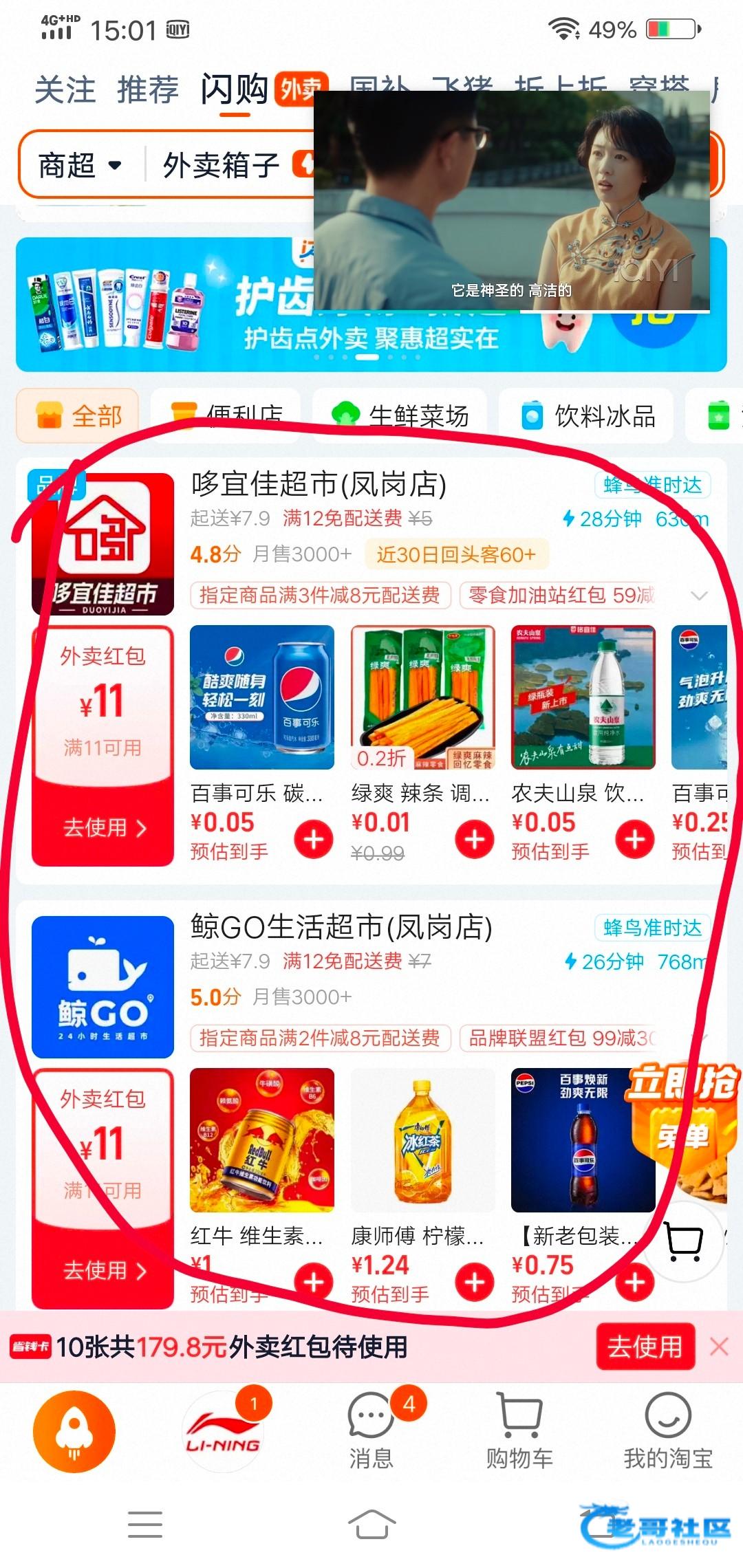Filter by 生鲜菜场 category
The height and width of the screenshot is (1568, 743).
(400, 415)
